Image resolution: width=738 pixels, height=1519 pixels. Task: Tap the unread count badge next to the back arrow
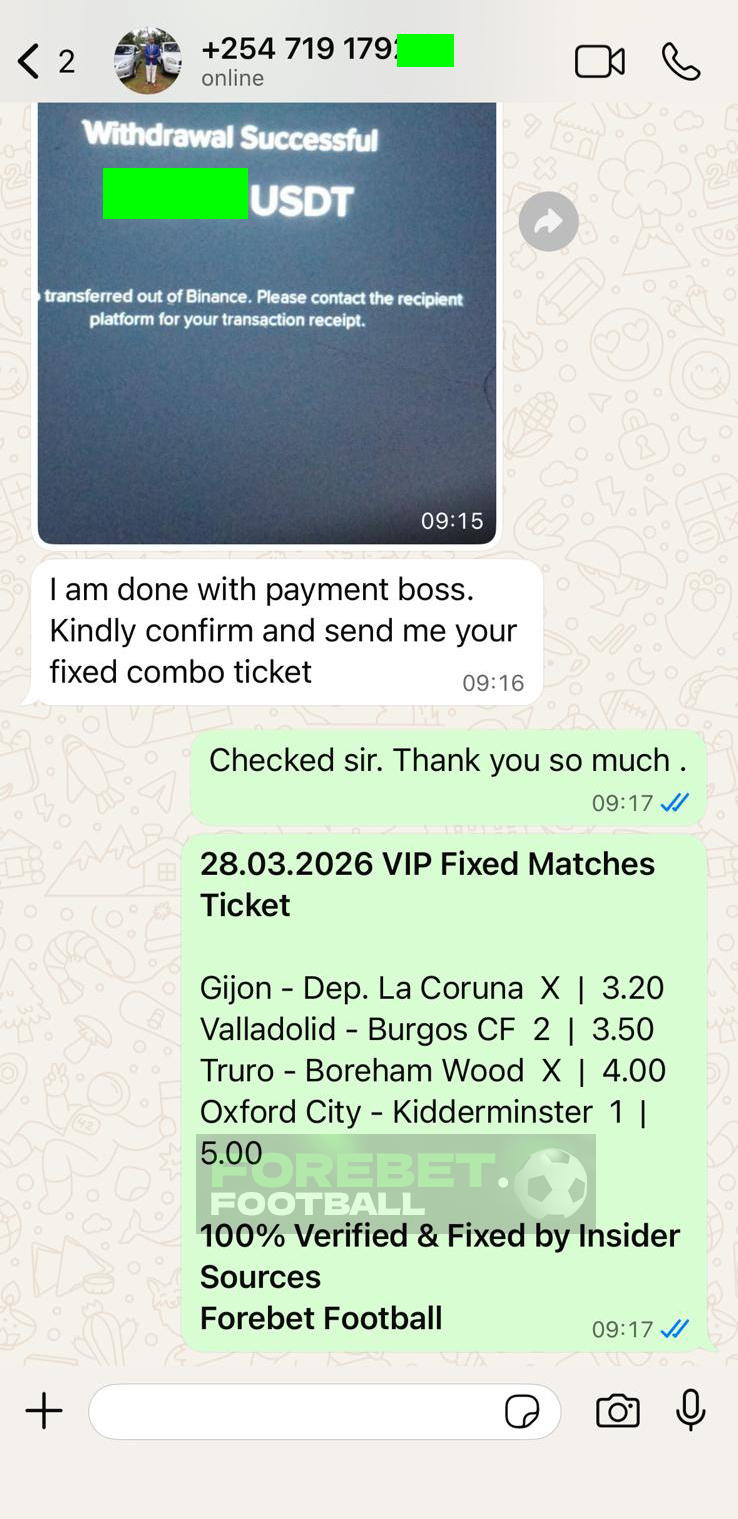67,61
